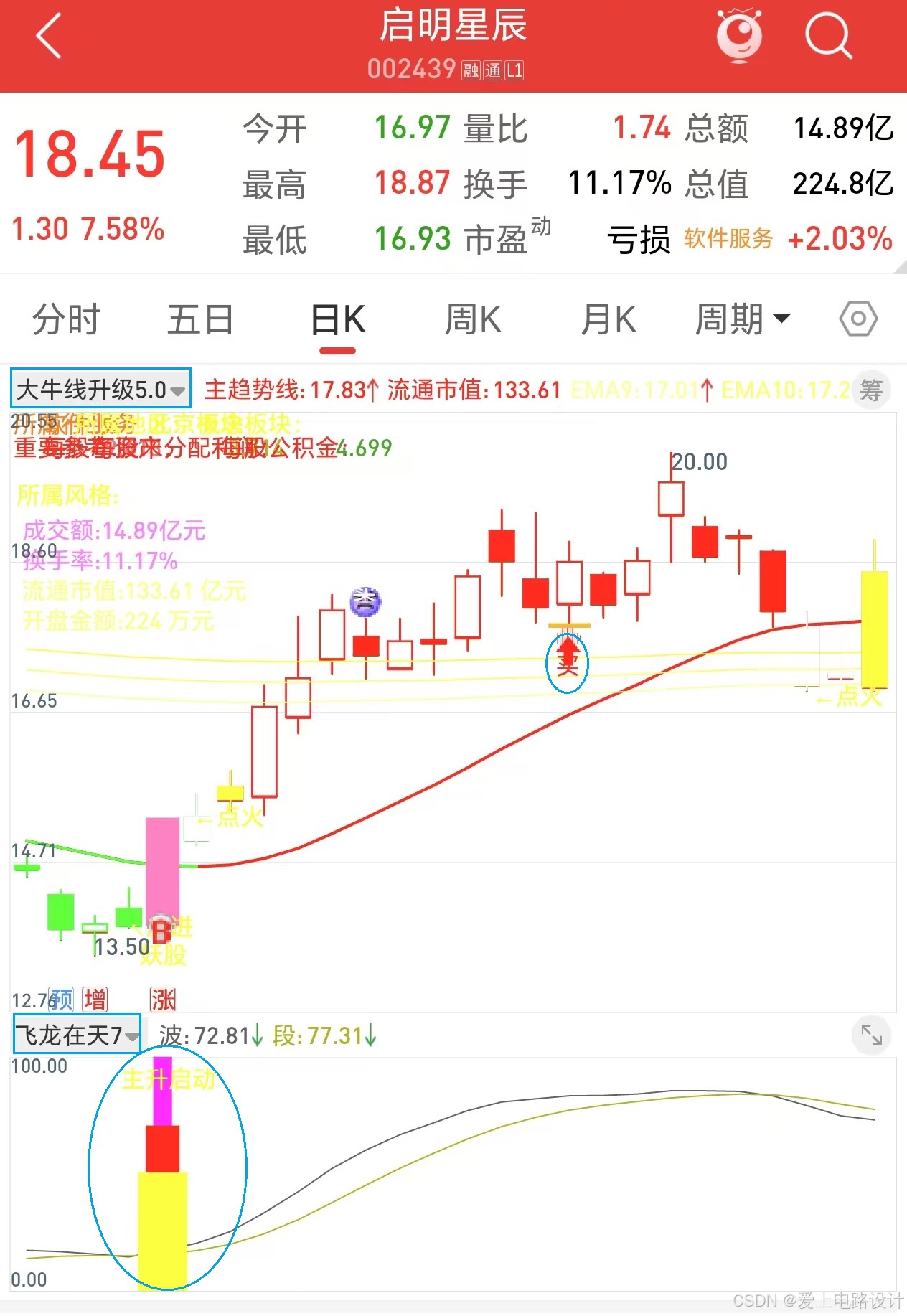Switch to the 月K chart tab
Viewport: 907px width, 1316px height.
tap(608, 320)
